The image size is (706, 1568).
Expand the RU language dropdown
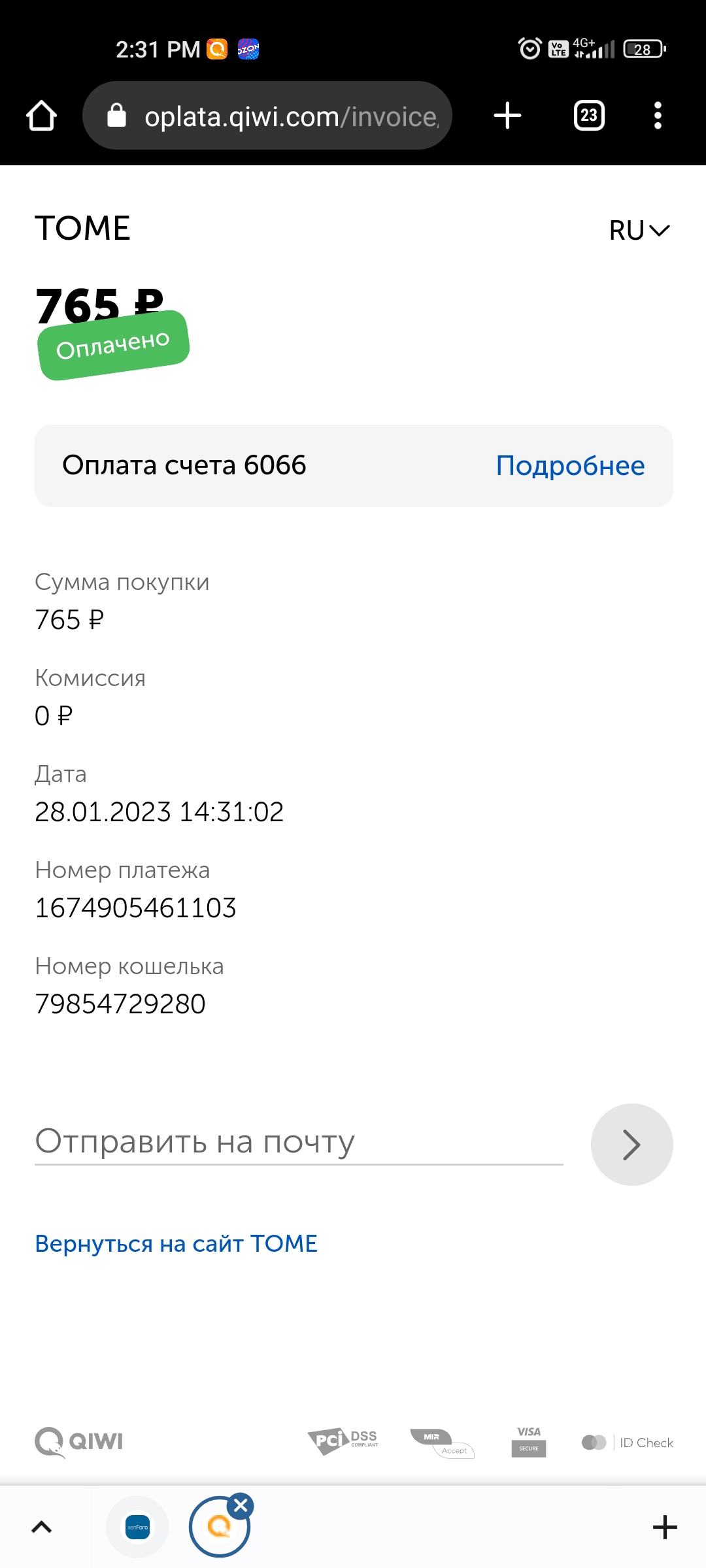[x=639, y=231]
